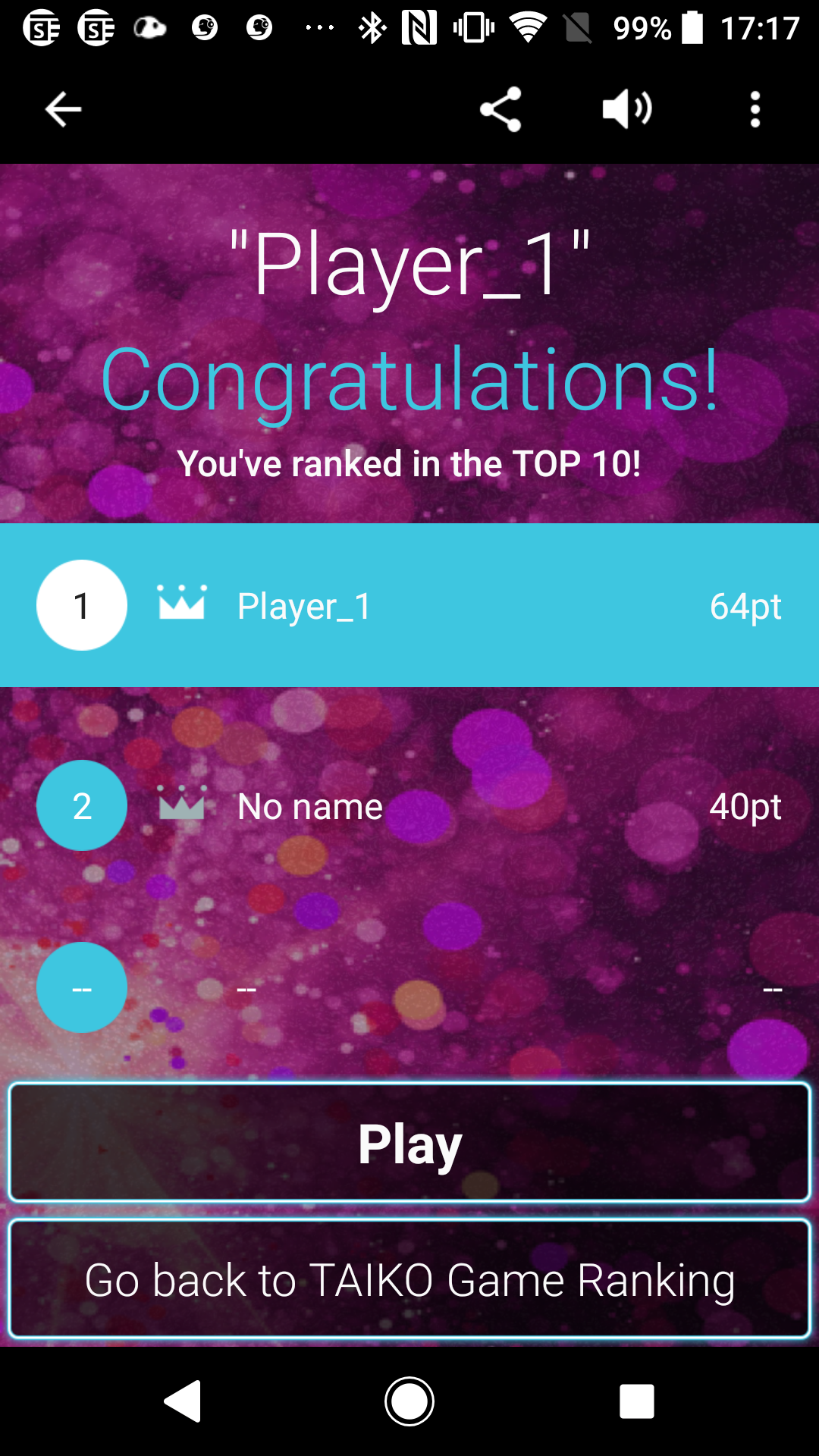The width and height of the screenshot is (819, 1456).
Task: Go back using the top arrow
Action: (x=63, y=110)
